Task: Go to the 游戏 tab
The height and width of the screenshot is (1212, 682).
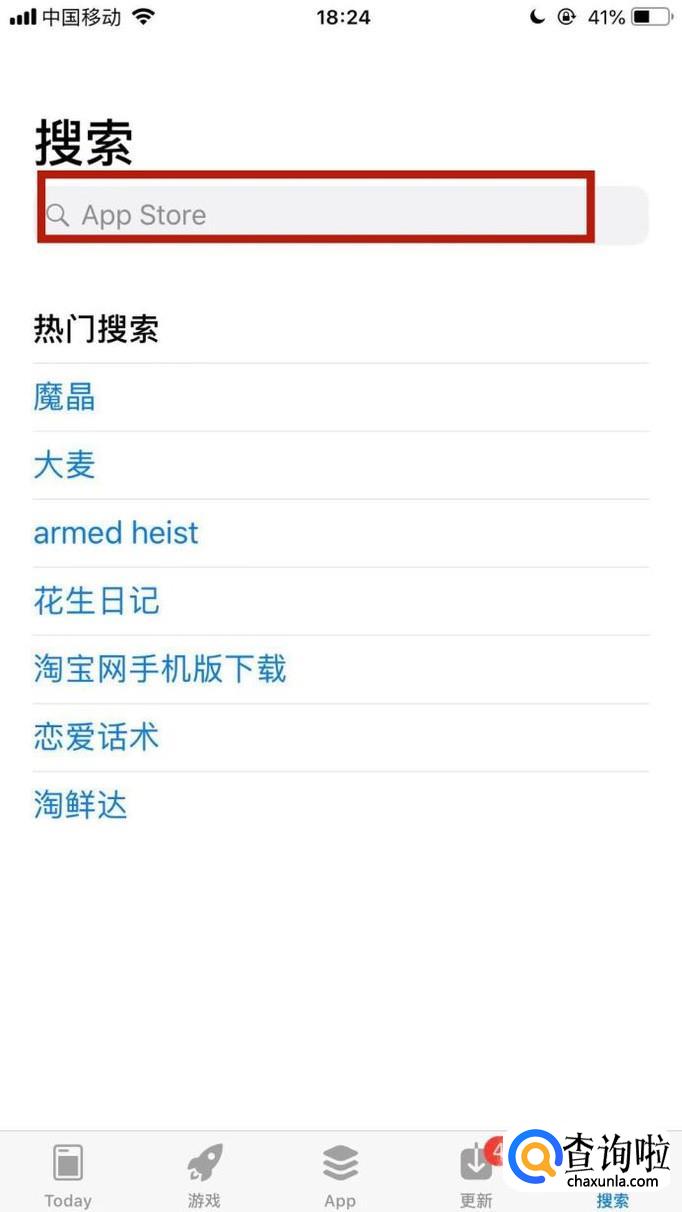Action: coord(204,1175)
